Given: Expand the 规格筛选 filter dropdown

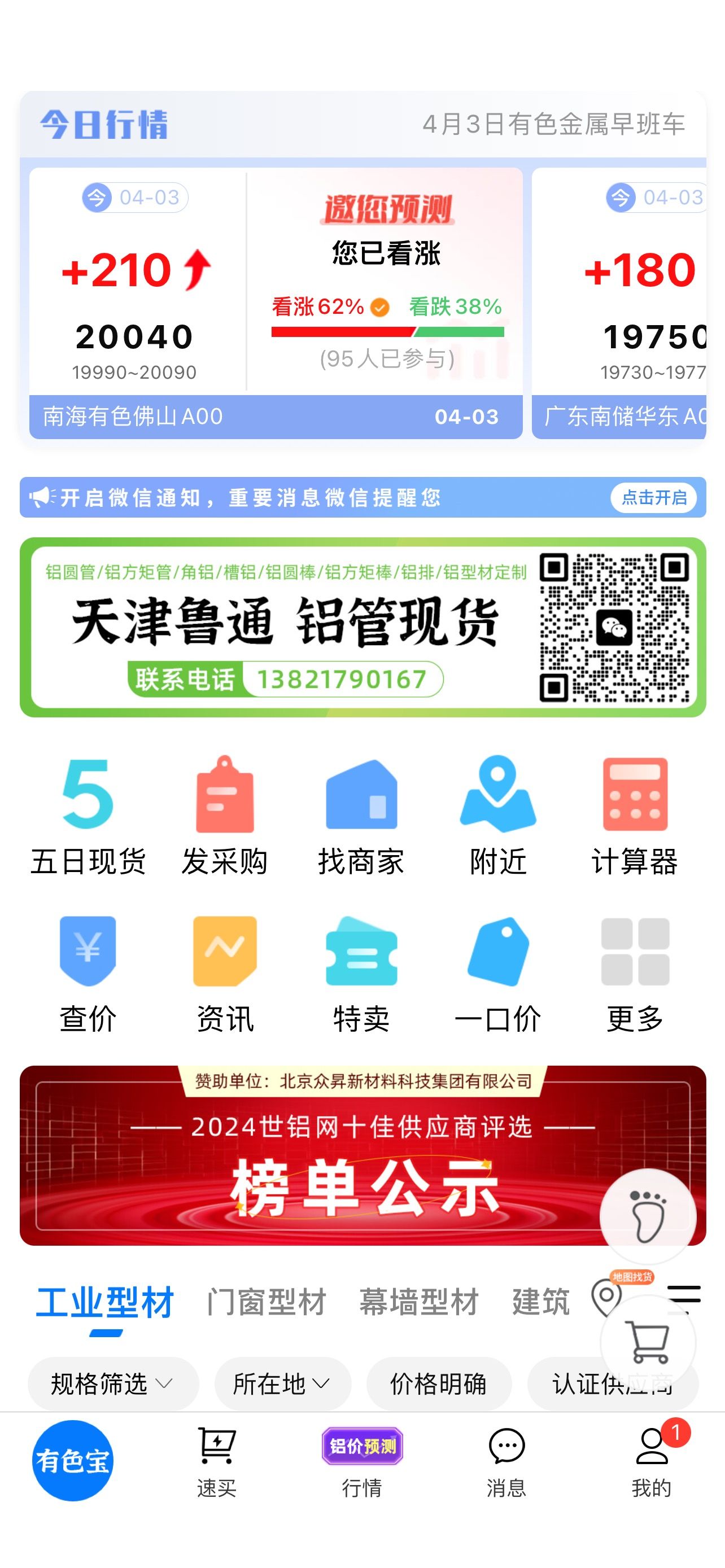Looking at the screenshot, I should point(113,1383).
